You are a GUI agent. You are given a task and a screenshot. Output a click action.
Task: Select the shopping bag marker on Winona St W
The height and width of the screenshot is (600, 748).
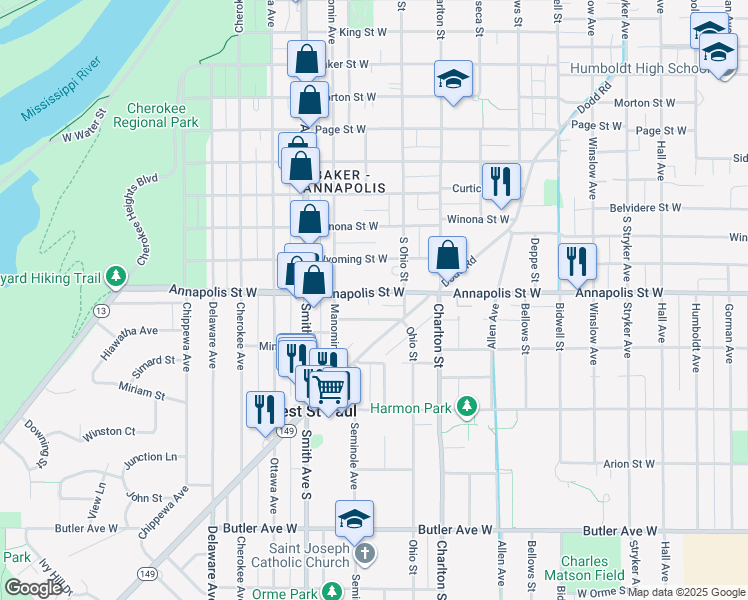click(309, 219)
